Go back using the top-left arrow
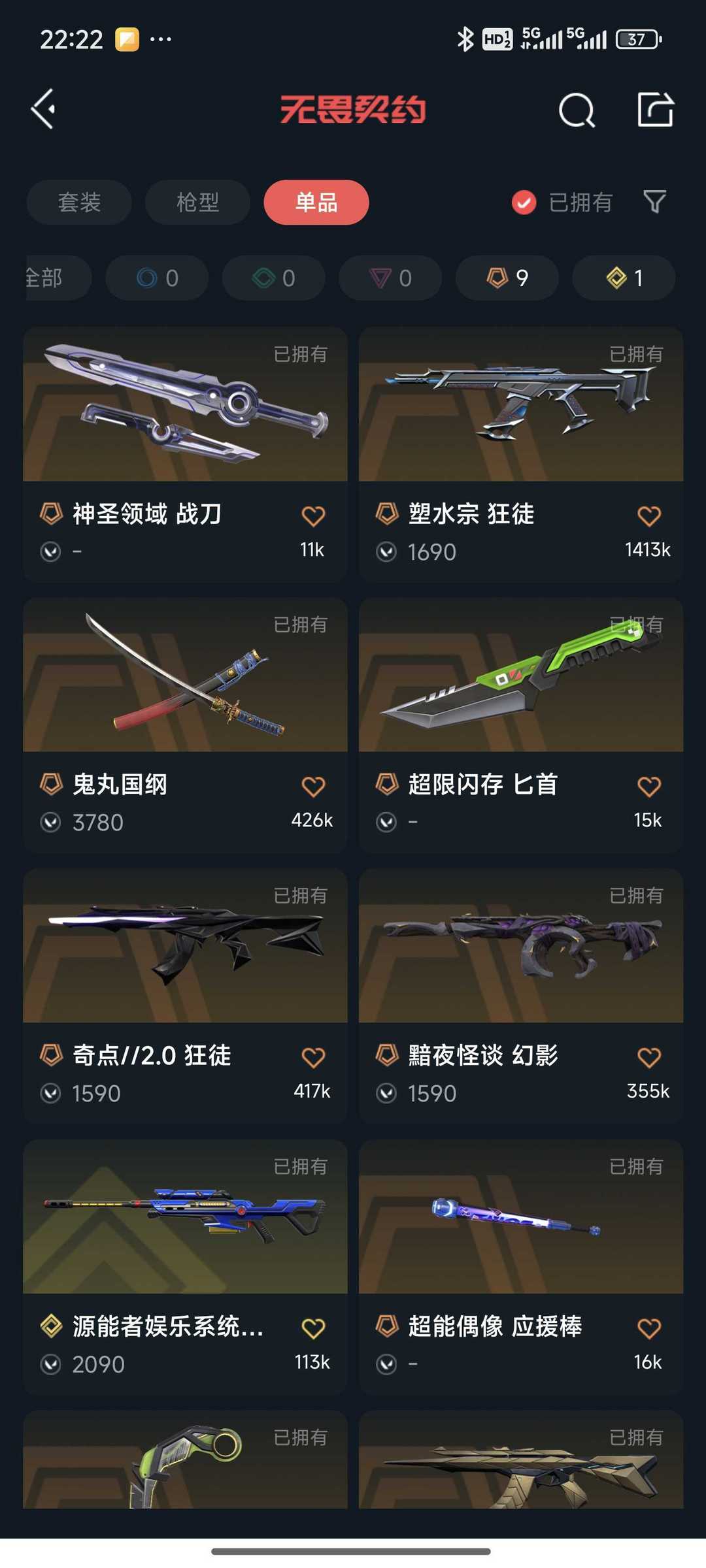This screenshot has width=706, height=1568. pyautogui.click(x=43, y=109)
